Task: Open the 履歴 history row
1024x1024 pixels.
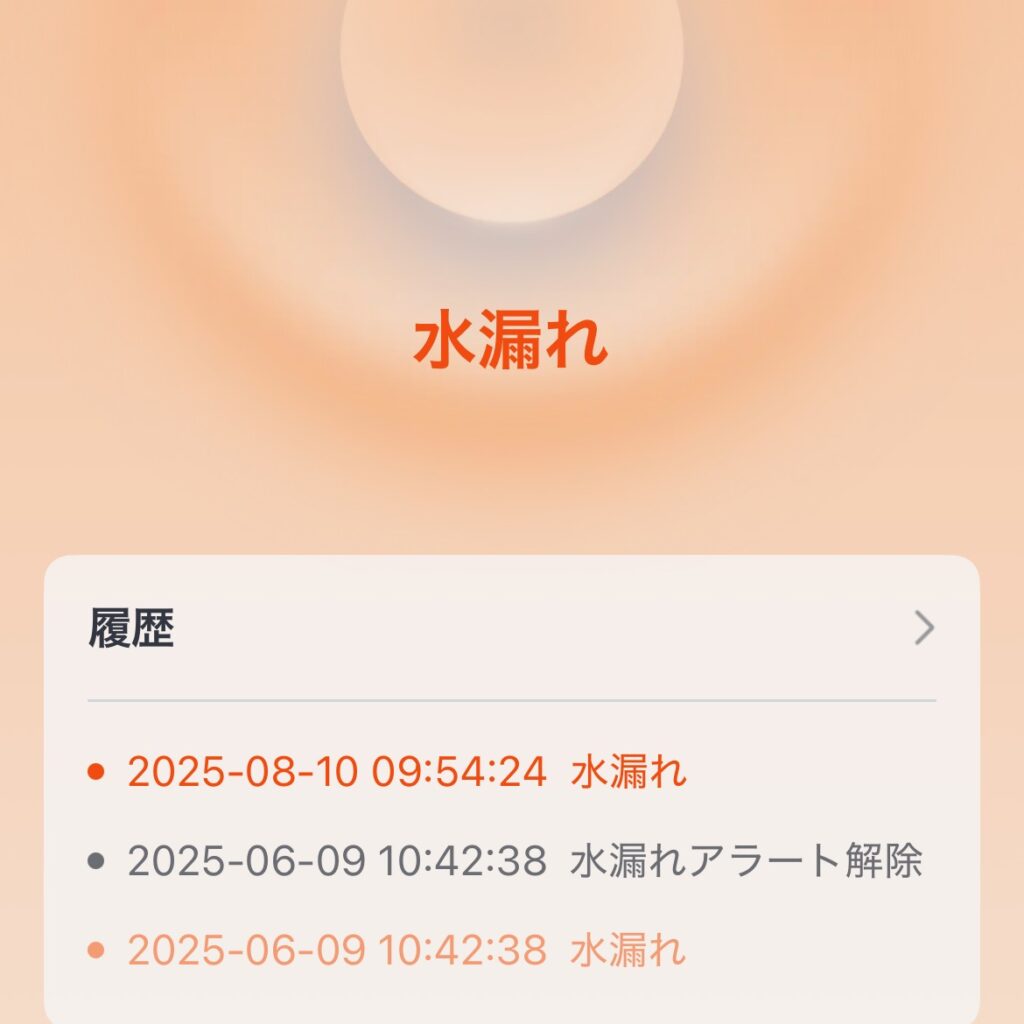Action: [511, 629]
